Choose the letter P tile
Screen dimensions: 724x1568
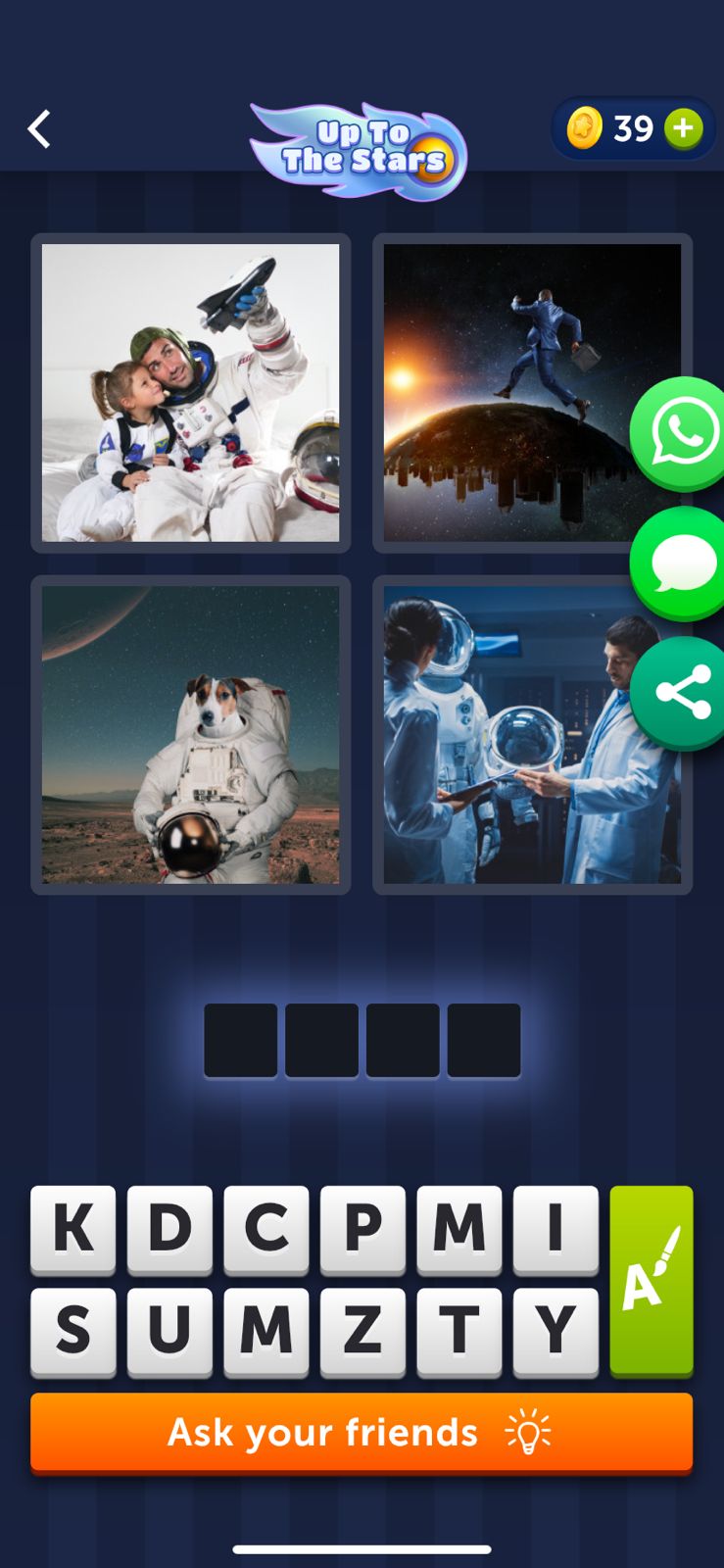362,1227
